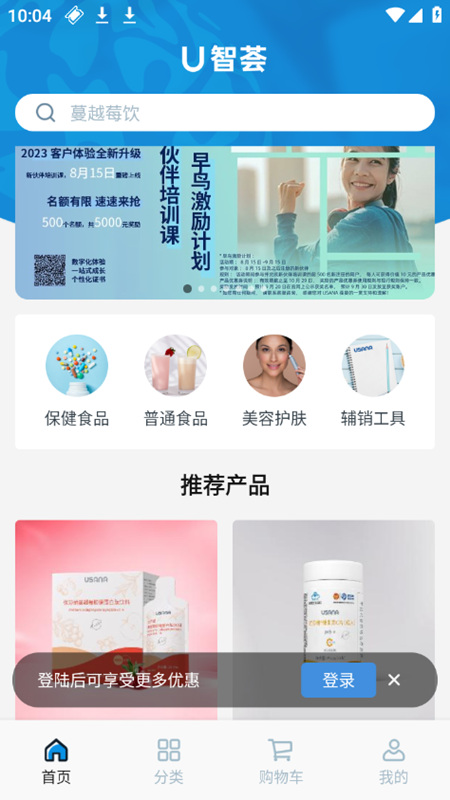Image resolution: width=450 pixels, height=800 pixels.
Task: Go to the 我的 tab
Action: coord(393,761)
